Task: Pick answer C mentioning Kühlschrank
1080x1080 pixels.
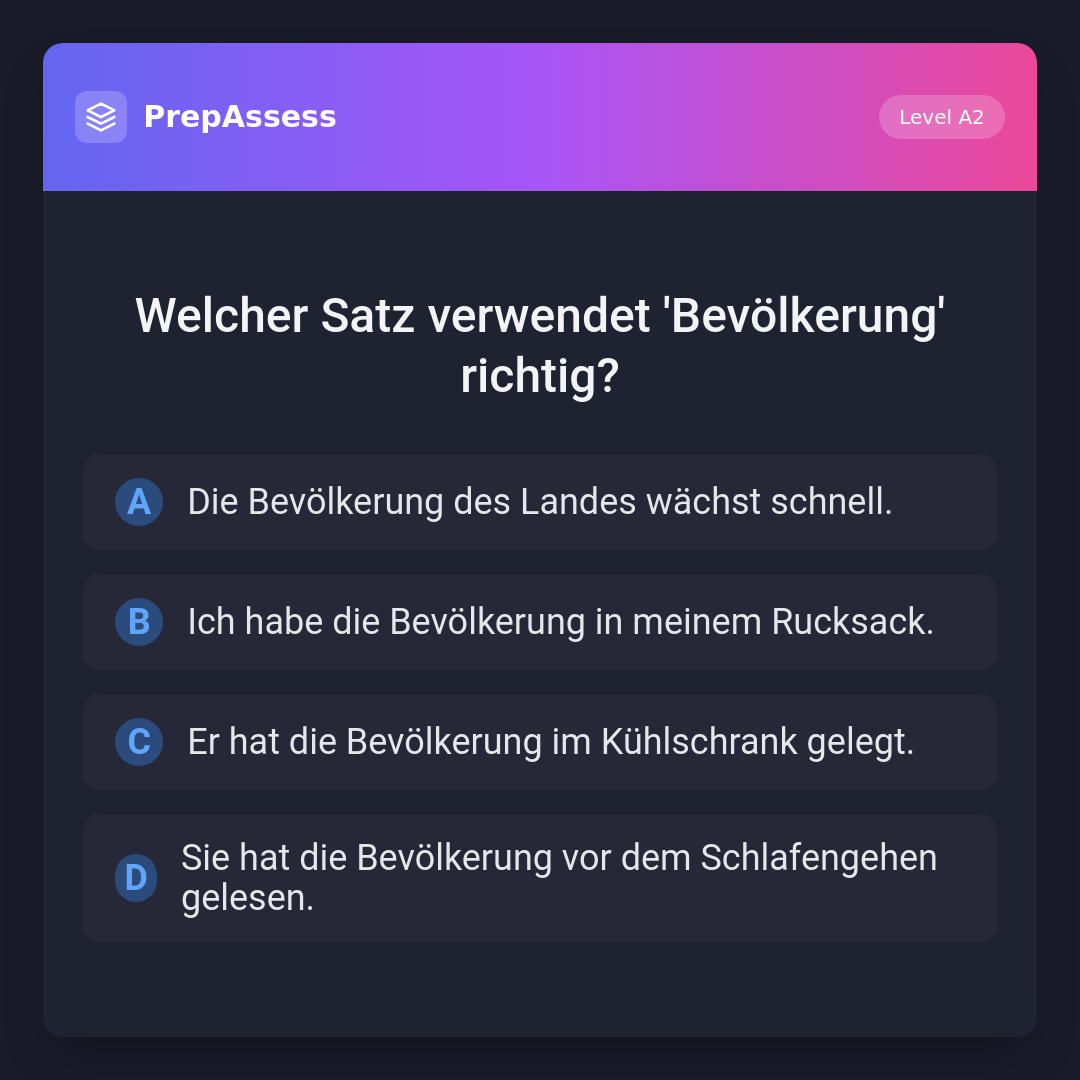Action: pyautogui.click(x=540, y=742)
